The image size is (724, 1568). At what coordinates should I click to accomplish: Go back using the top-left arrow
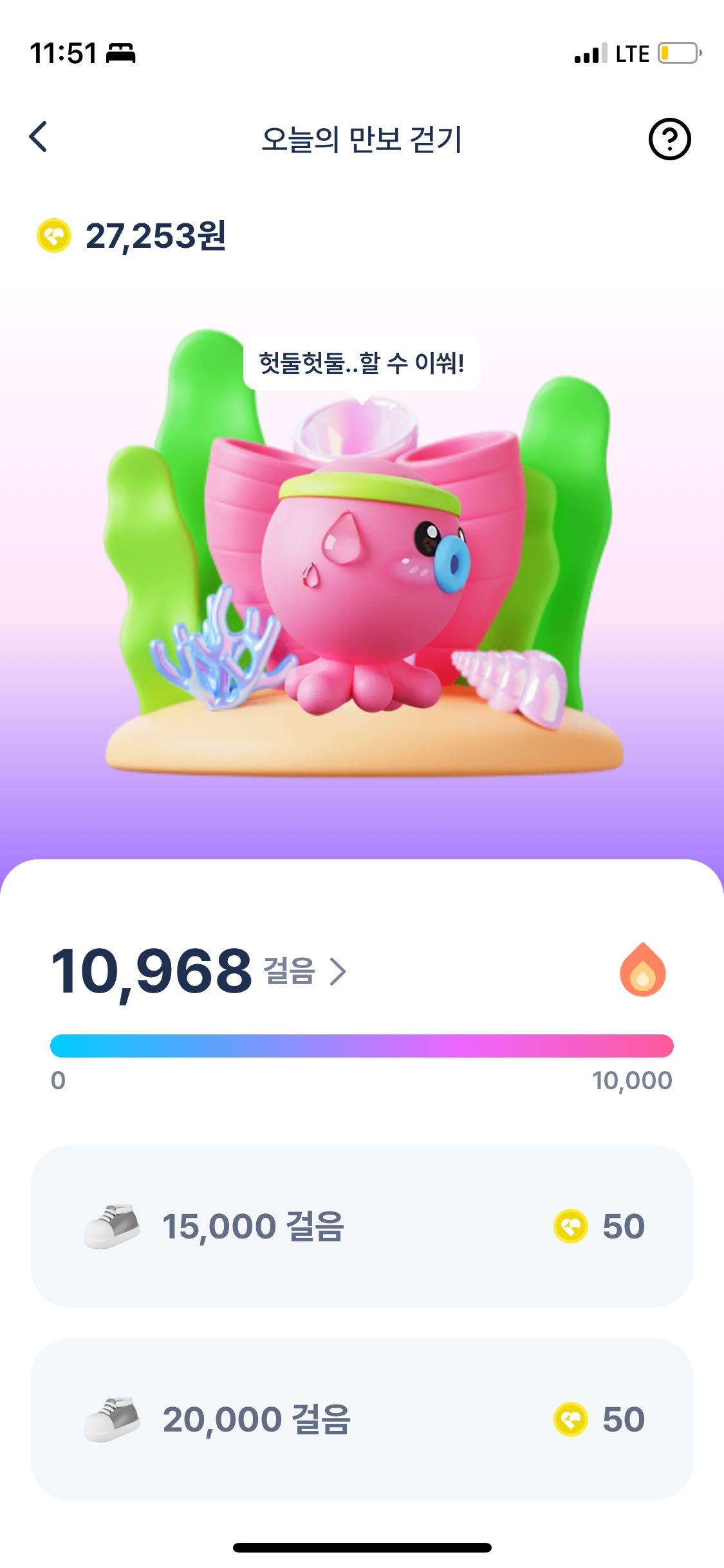39,137
